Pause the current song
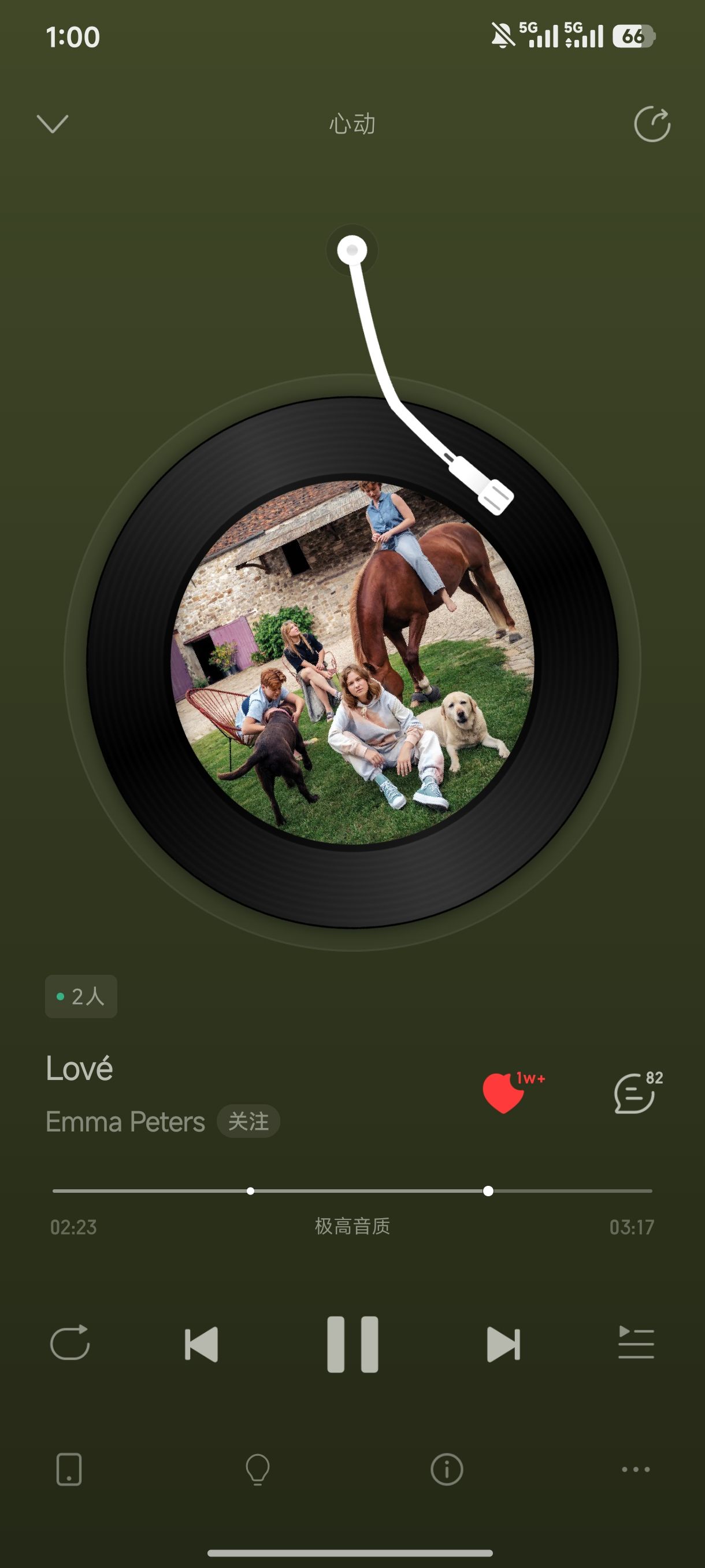The image size is (705, 1568). (x=353, y=1344)
